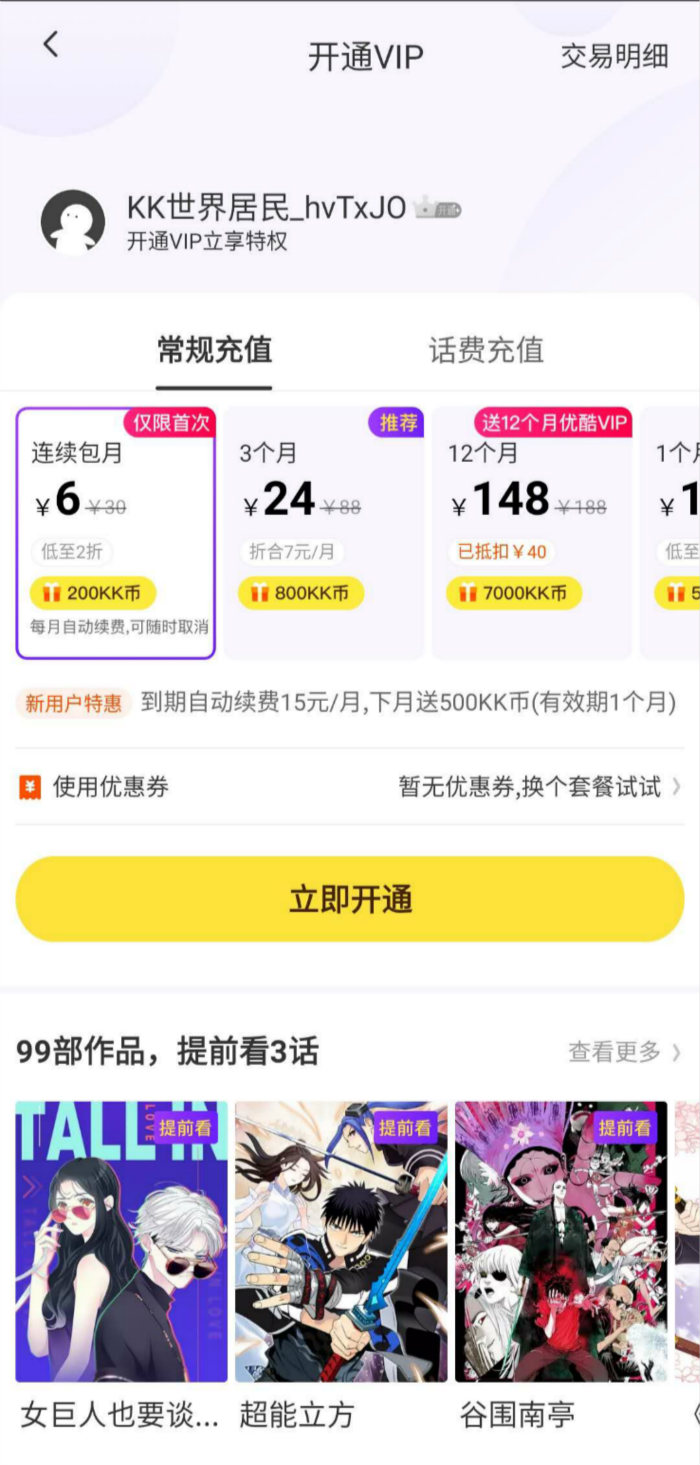The width and height of the screenshot is (700, 1465).
Task: Open 交易明细 transaction details
Action: 614,56
